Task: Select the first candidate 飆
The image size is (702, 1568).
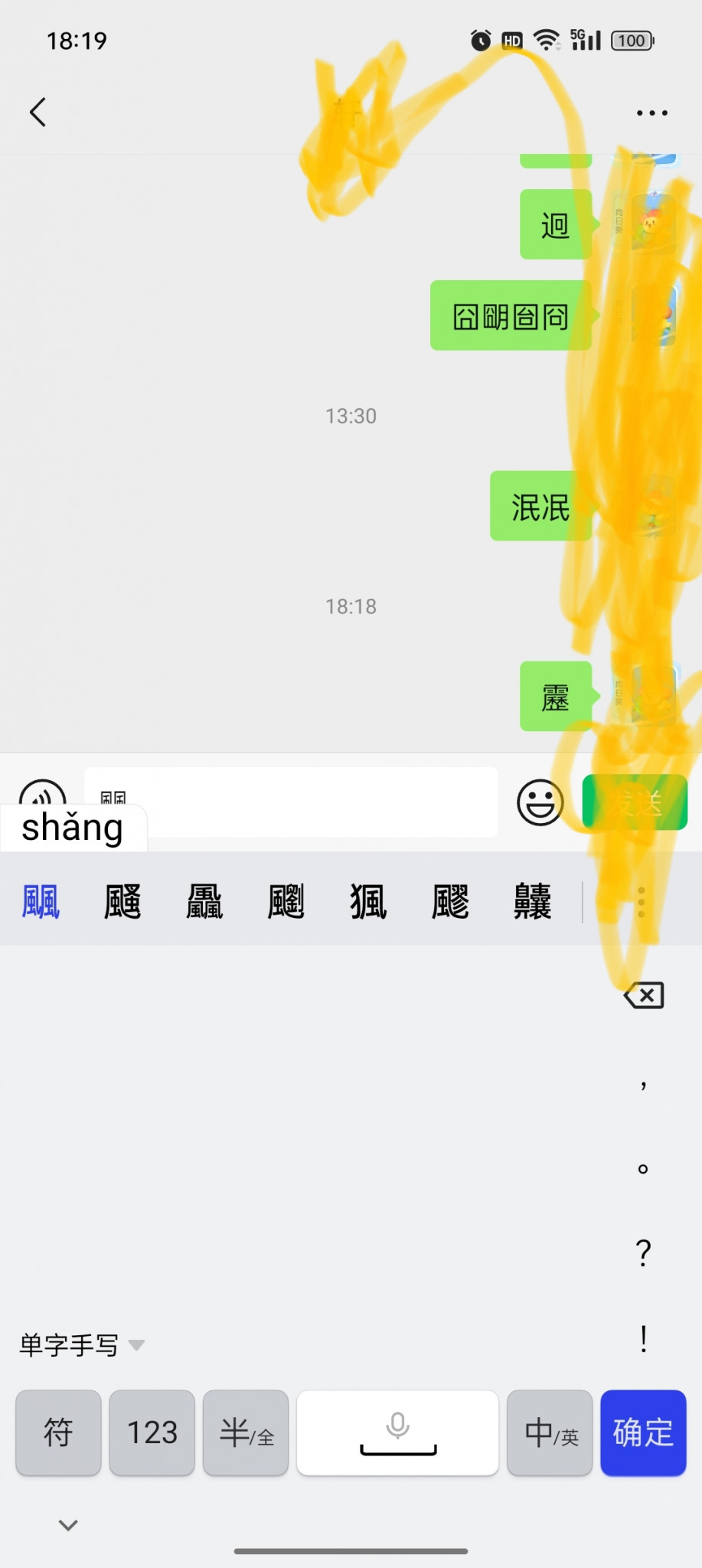Action: [x=41, y=902]
